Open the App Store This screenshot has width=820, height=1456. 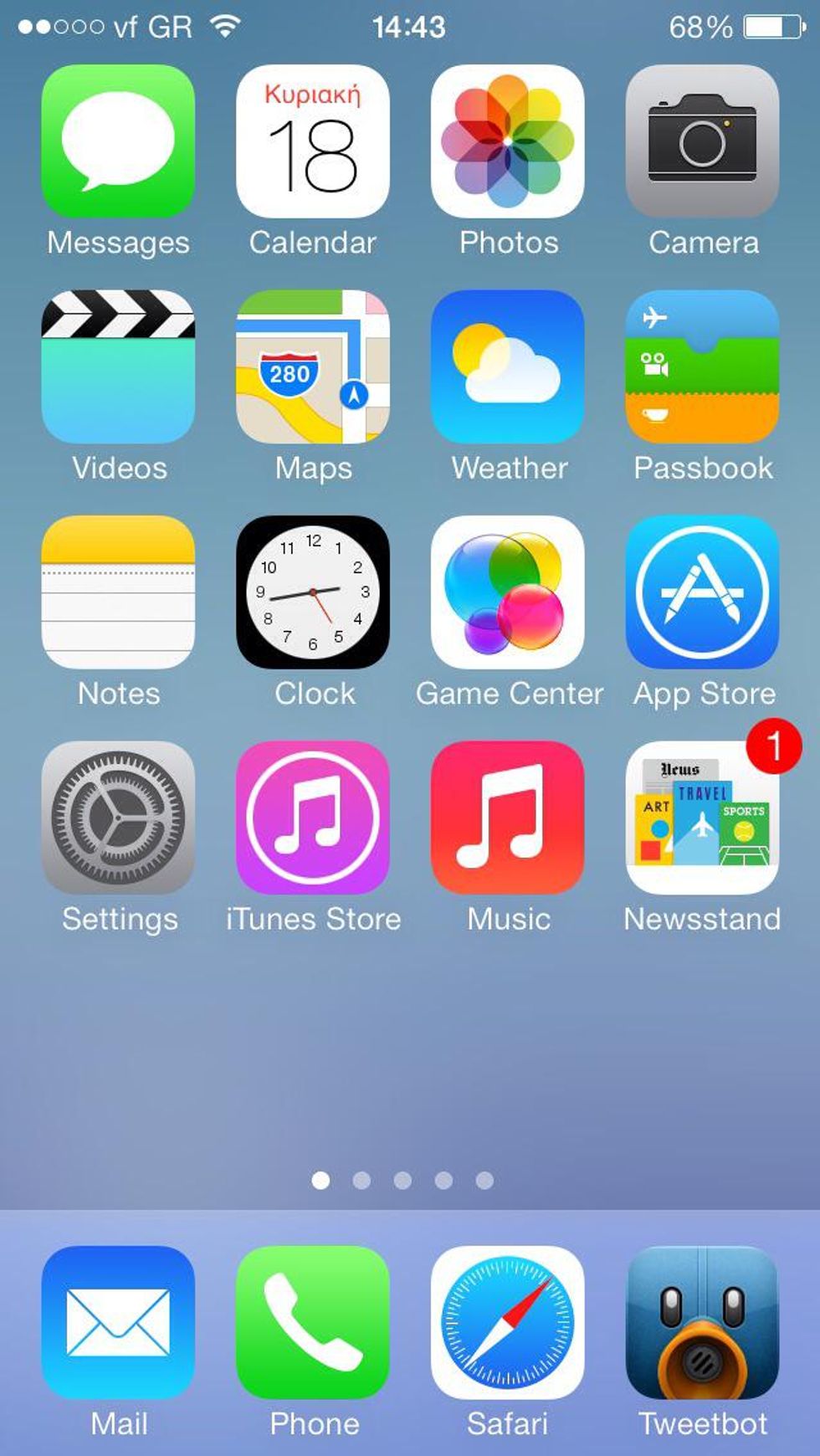[703, 592]
